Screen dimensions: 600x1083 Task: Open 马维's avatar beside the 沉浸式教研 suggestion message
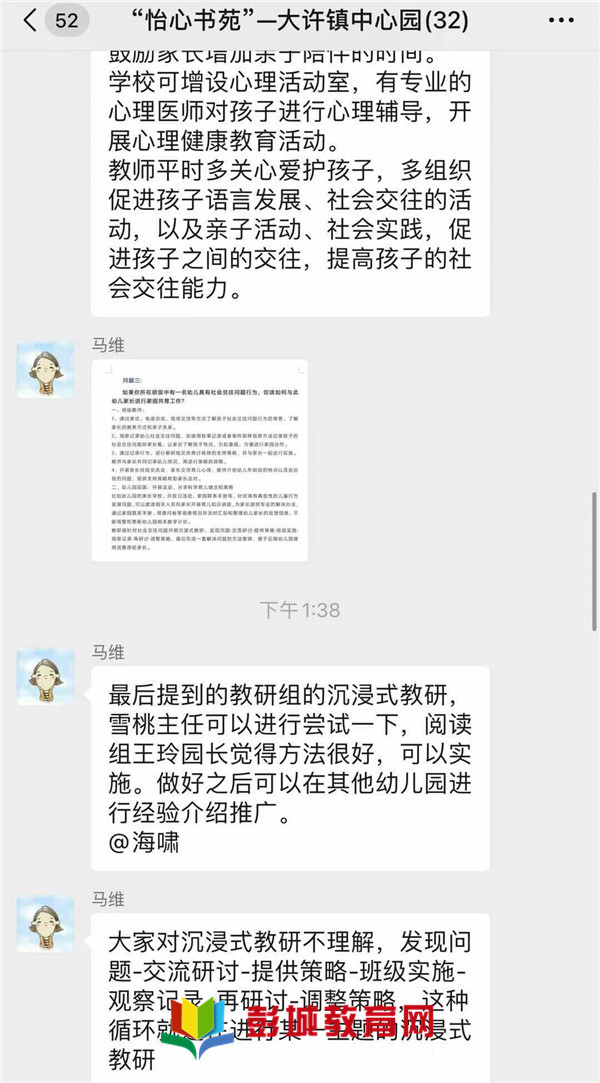tap(45, 676)
